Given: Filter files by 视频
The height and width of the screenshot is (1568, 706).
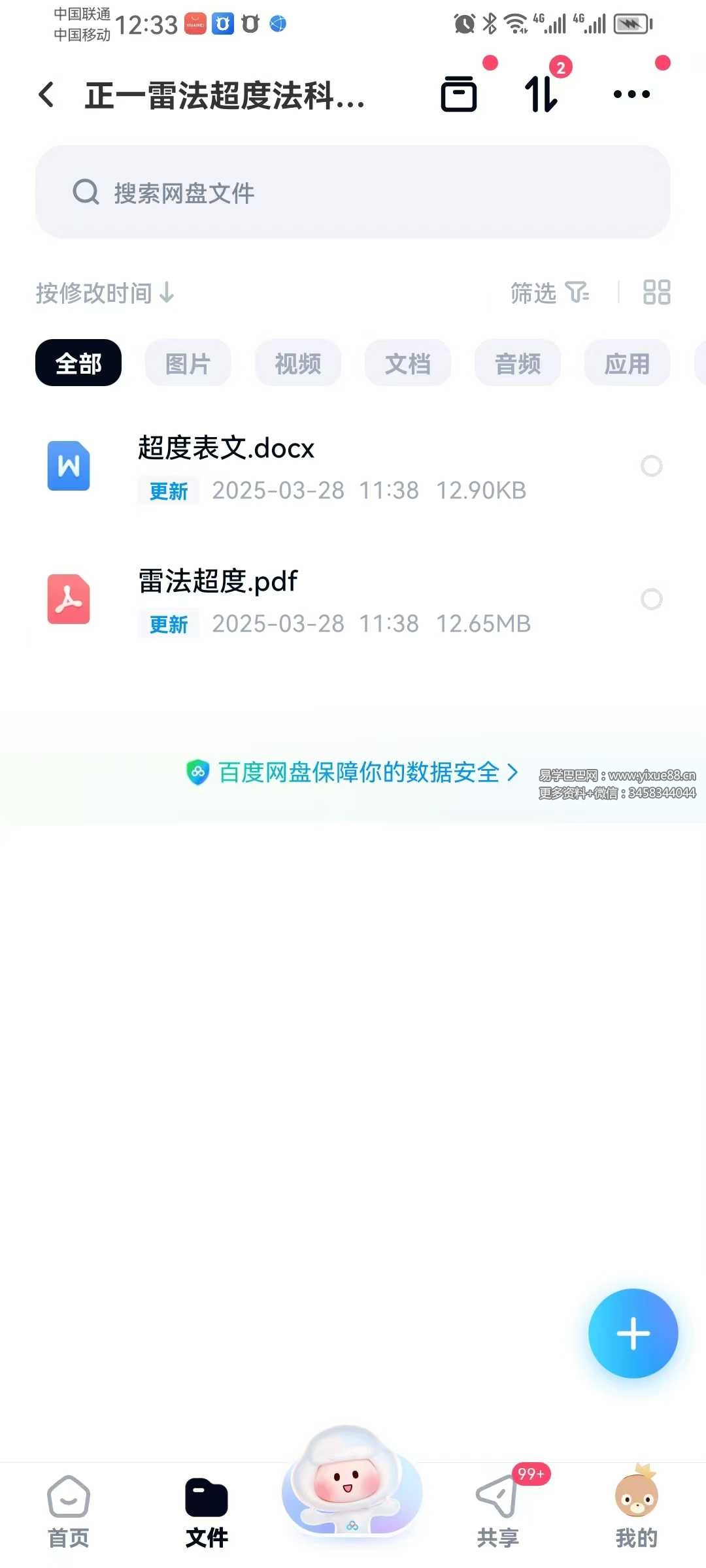Looking at the screenshot, I should coord(298,363).
